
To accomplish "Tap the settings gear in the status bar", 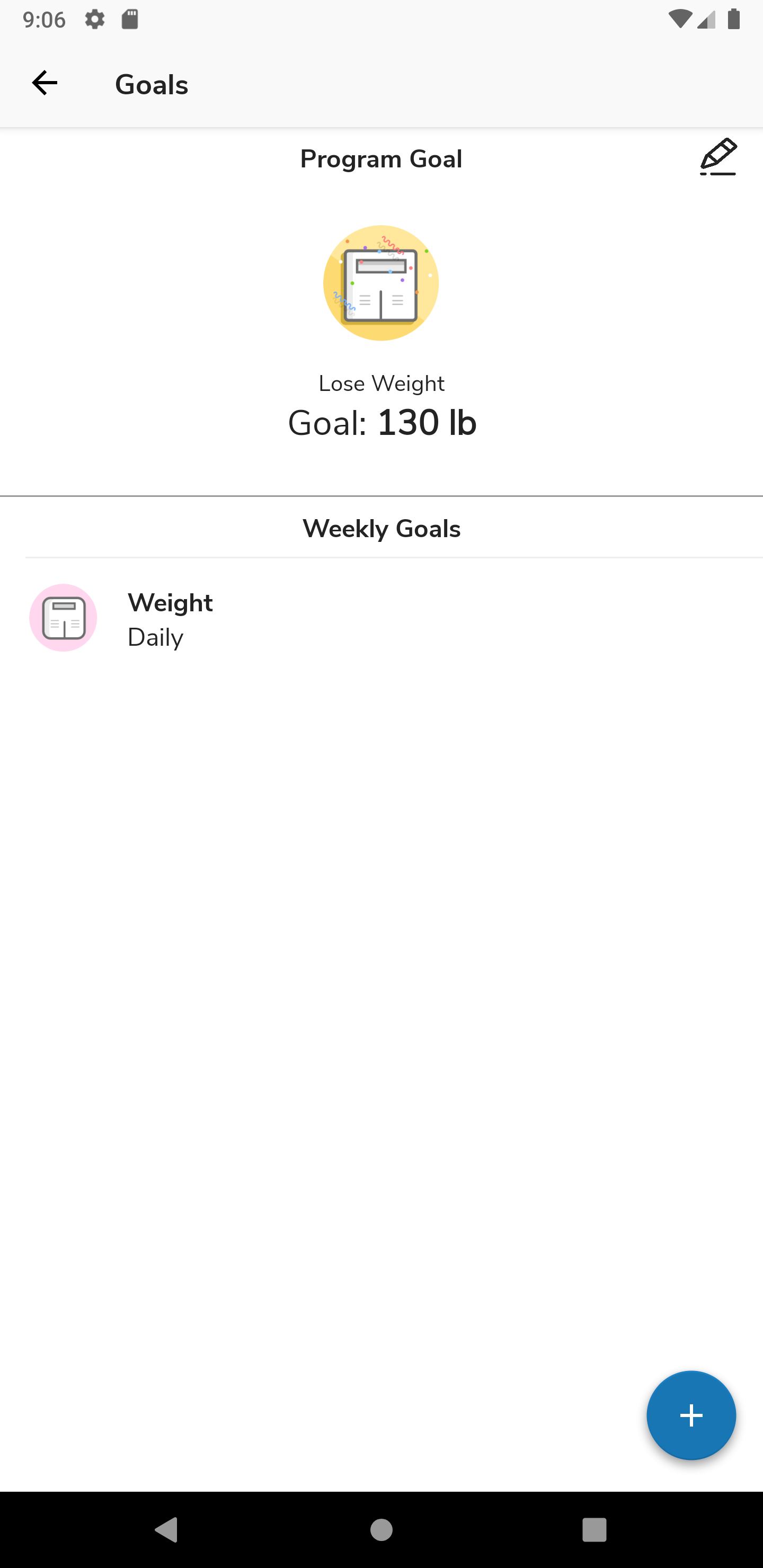I will tap(95, 19).
